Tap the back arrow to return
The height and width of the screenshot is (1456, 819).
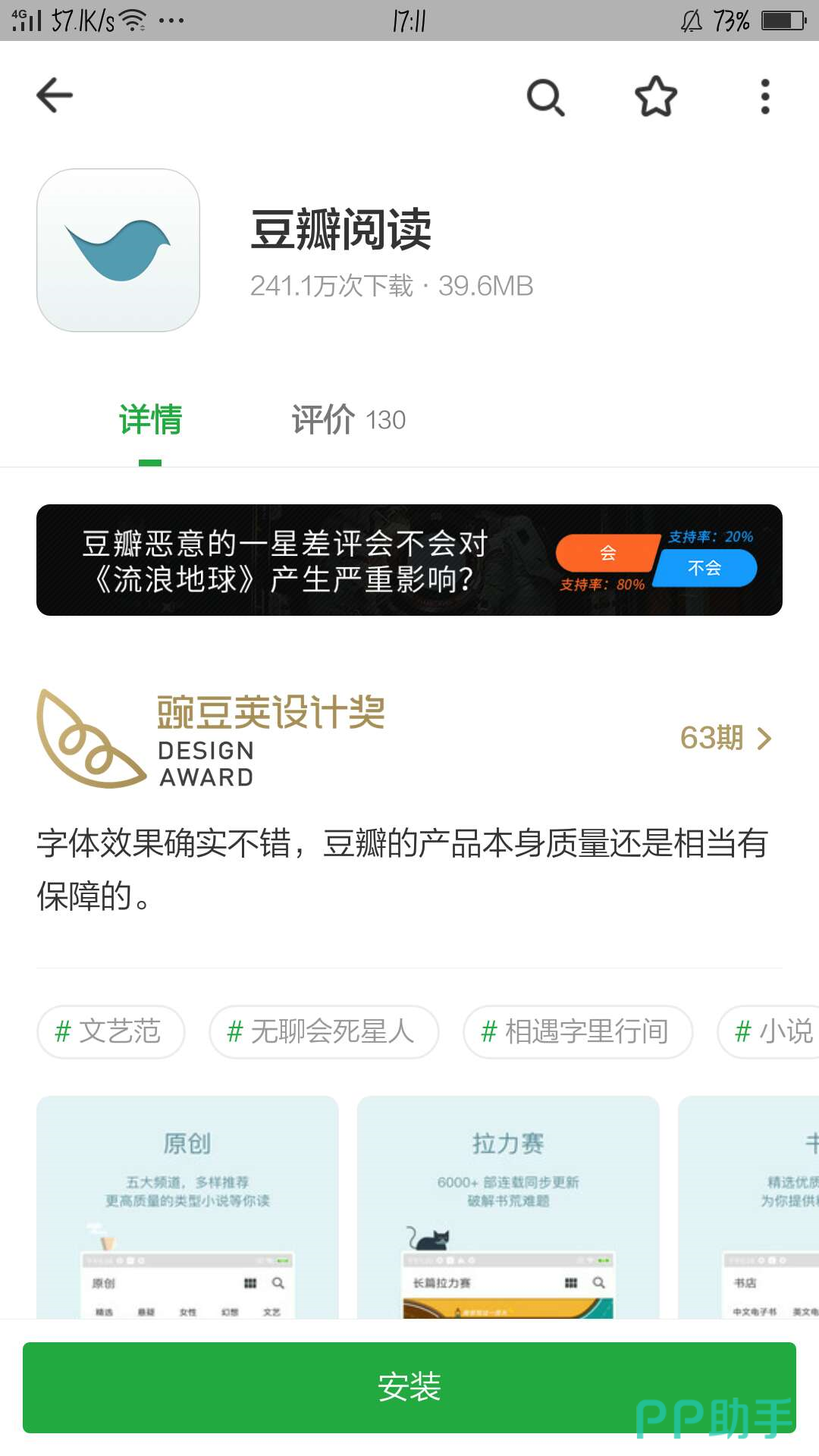53,96
